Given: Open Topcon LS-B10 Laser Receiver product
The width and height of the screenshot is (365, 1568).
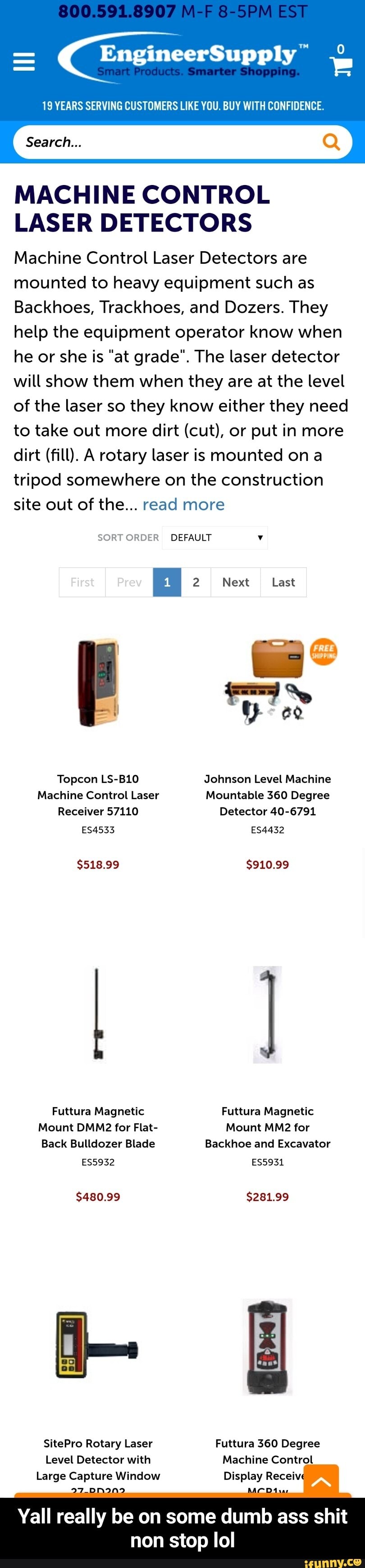Looking at the screenshot, I should coord(98,794).
